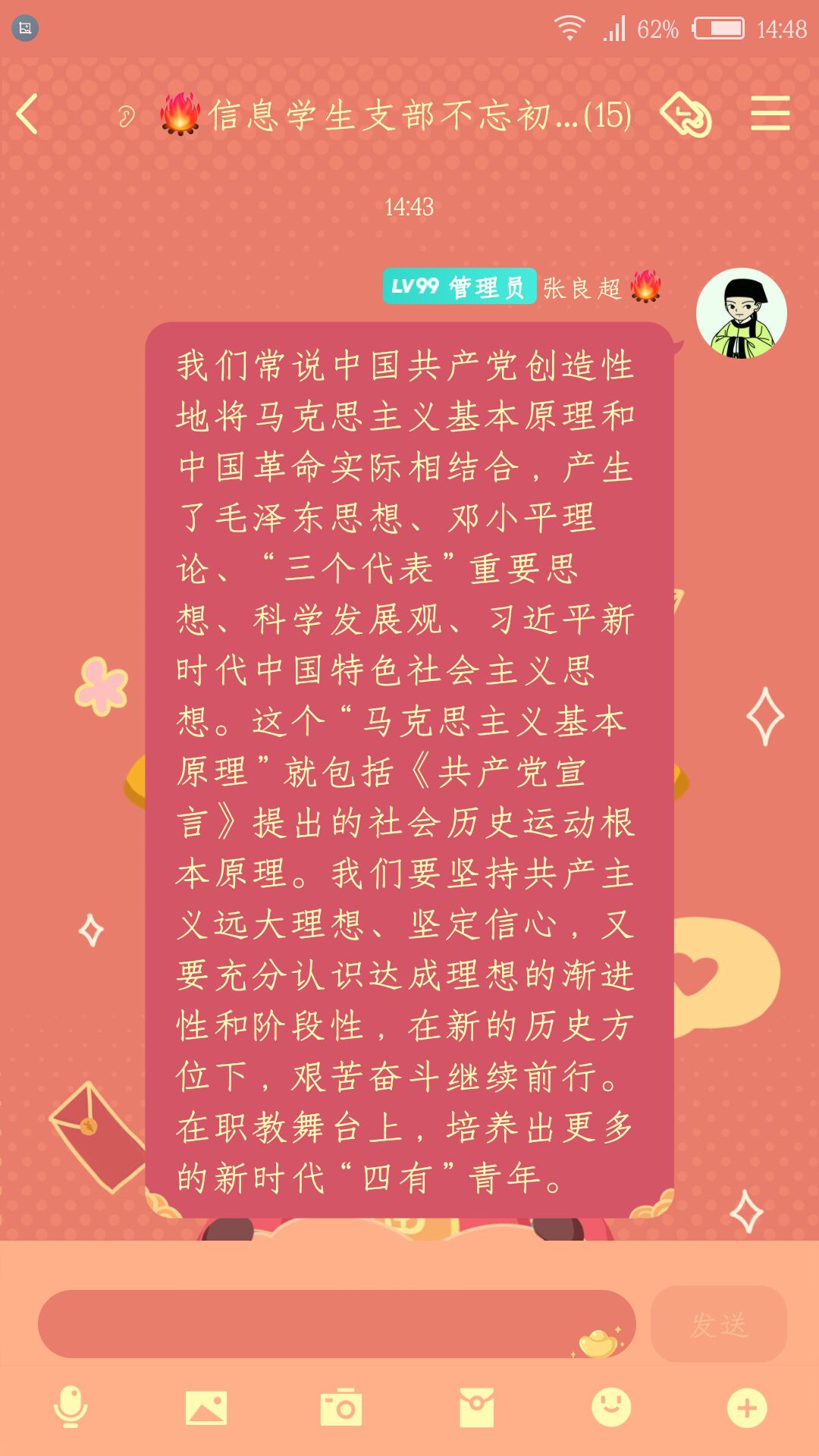Image resolution: width=819 pixels, height=1456 pixels.
Task: Go back from the group chat
Action: point(27,115)
